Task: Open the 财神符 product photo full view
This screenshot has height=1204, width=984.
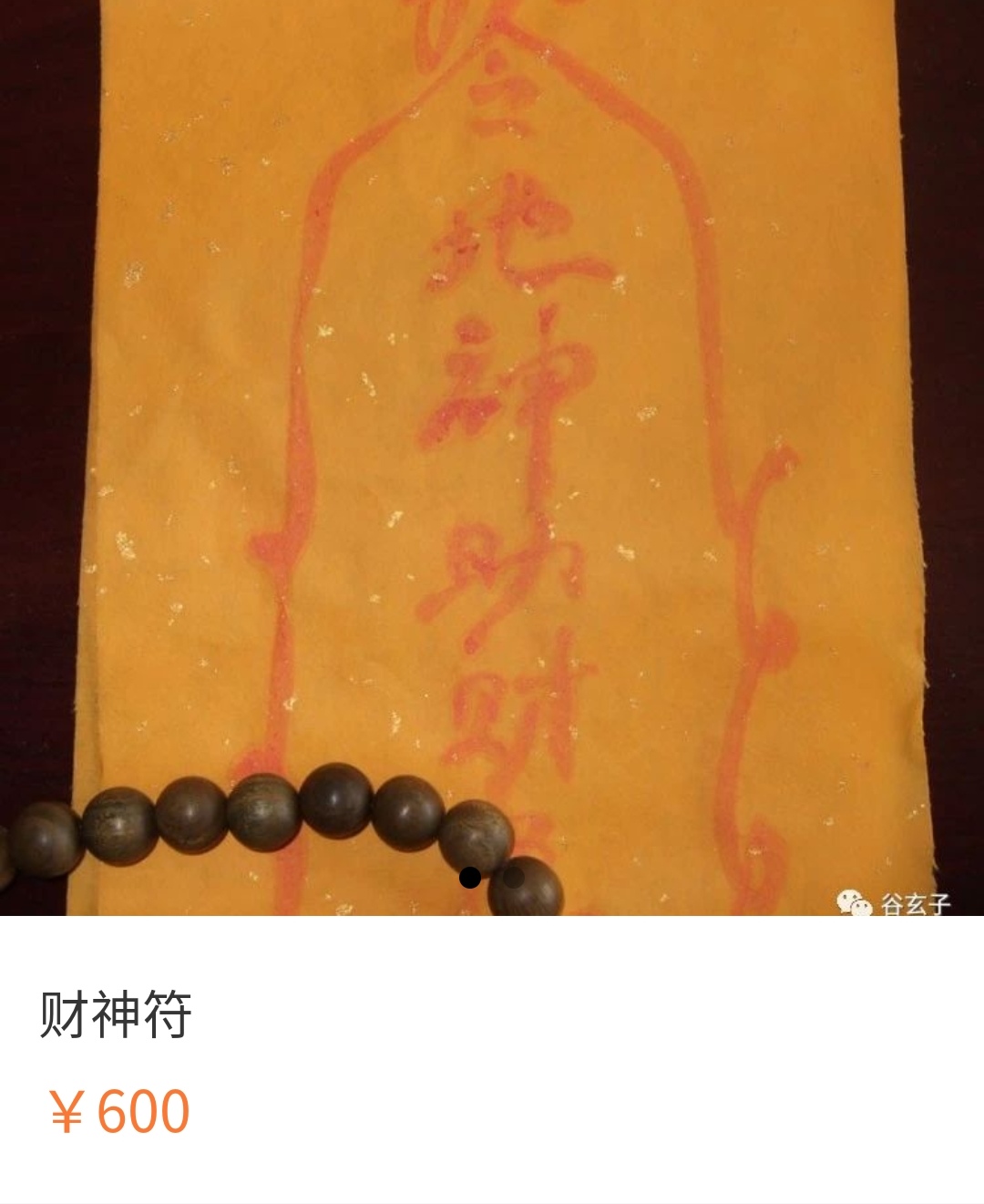Action: point(492,437)
